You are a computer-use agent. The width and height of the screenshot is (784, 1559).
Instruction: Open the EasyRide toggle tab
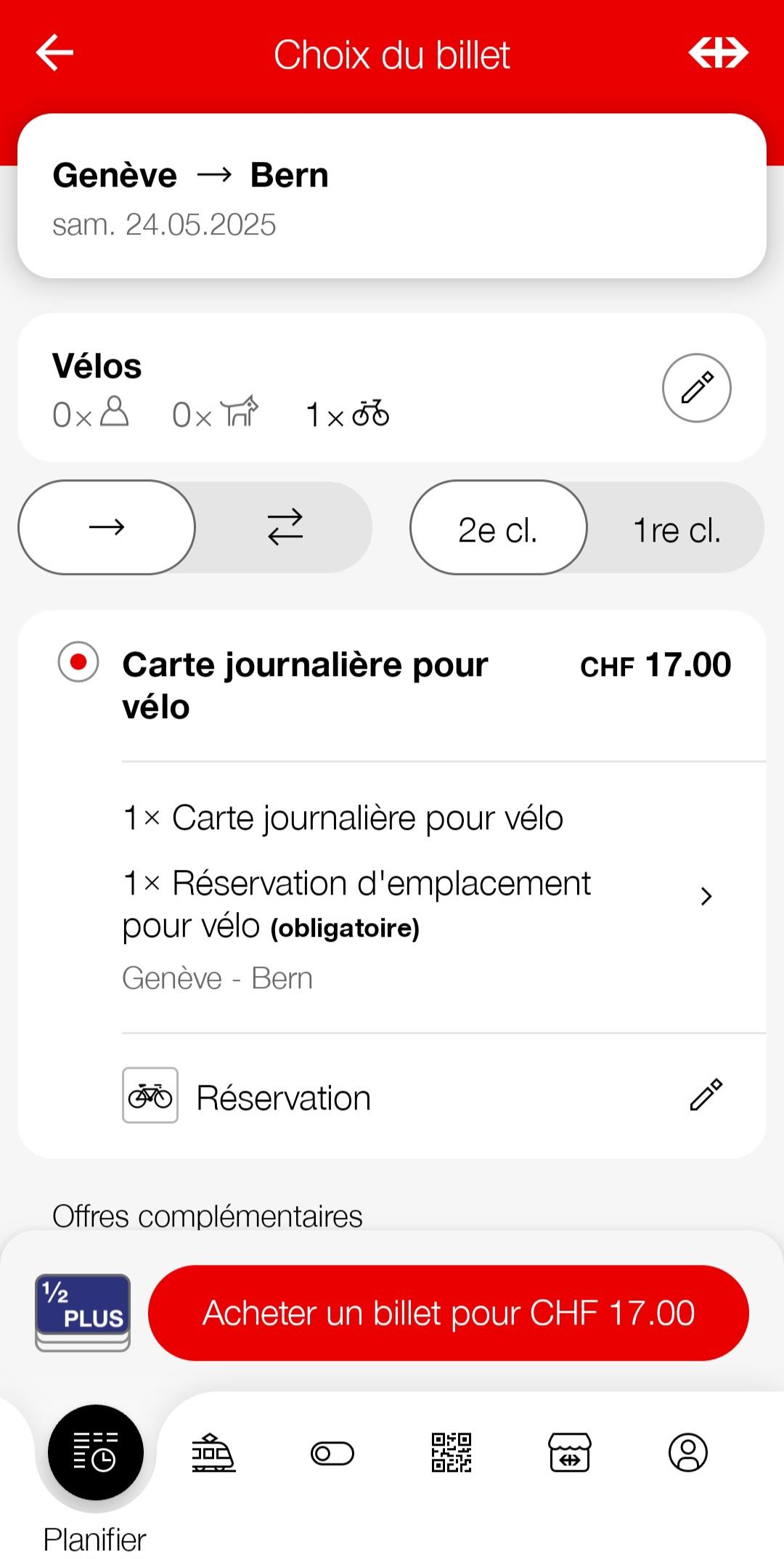(x=332, y=1453)
